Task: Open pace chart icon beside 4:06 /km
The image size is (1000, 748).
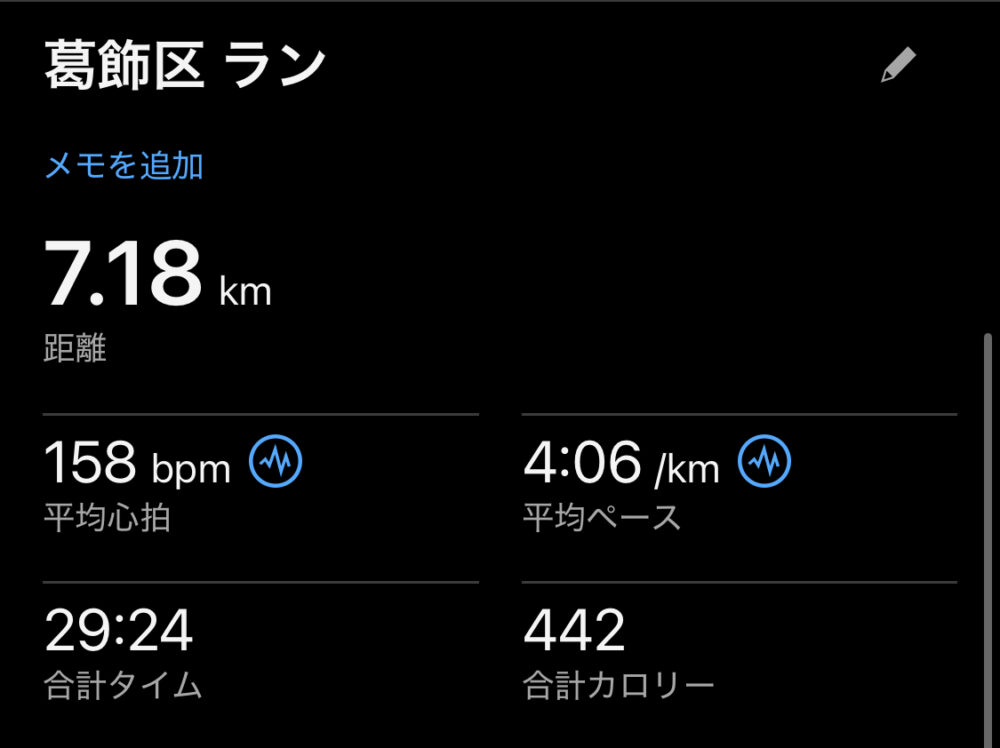Action: [764, 461]
